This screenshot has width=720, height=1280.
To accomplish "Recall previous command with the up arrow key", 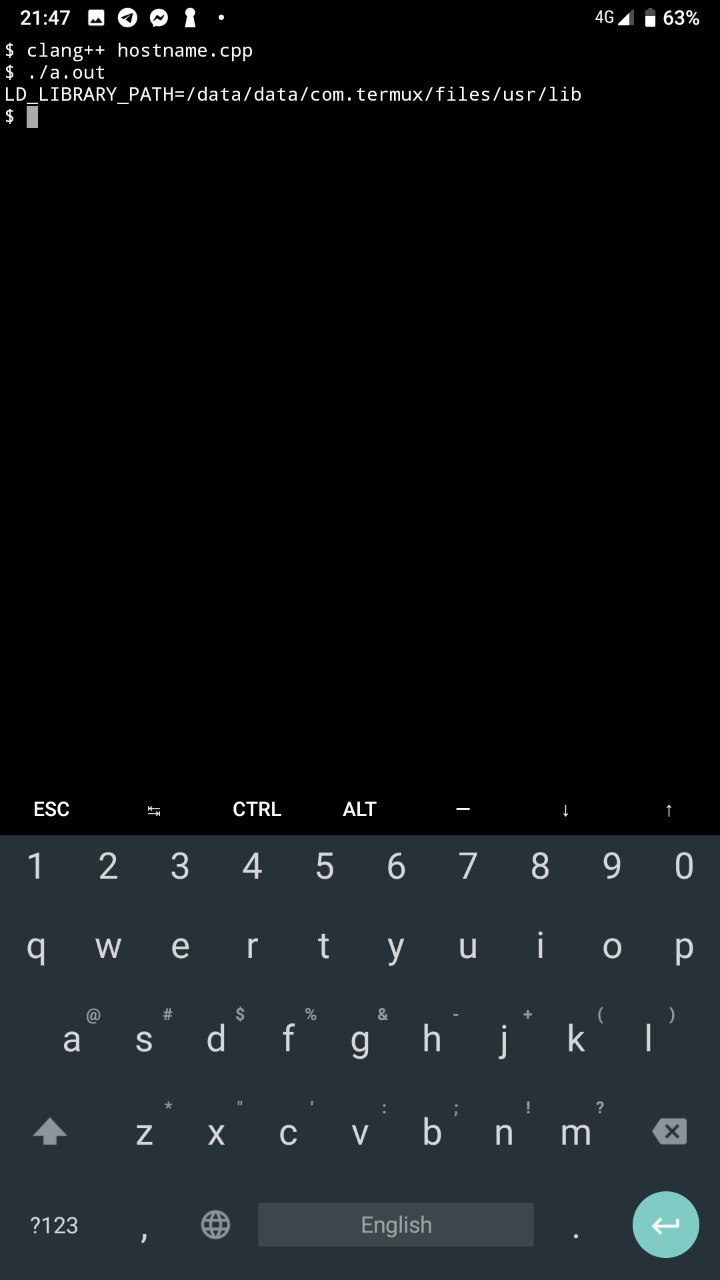I will tap(669, 810).
